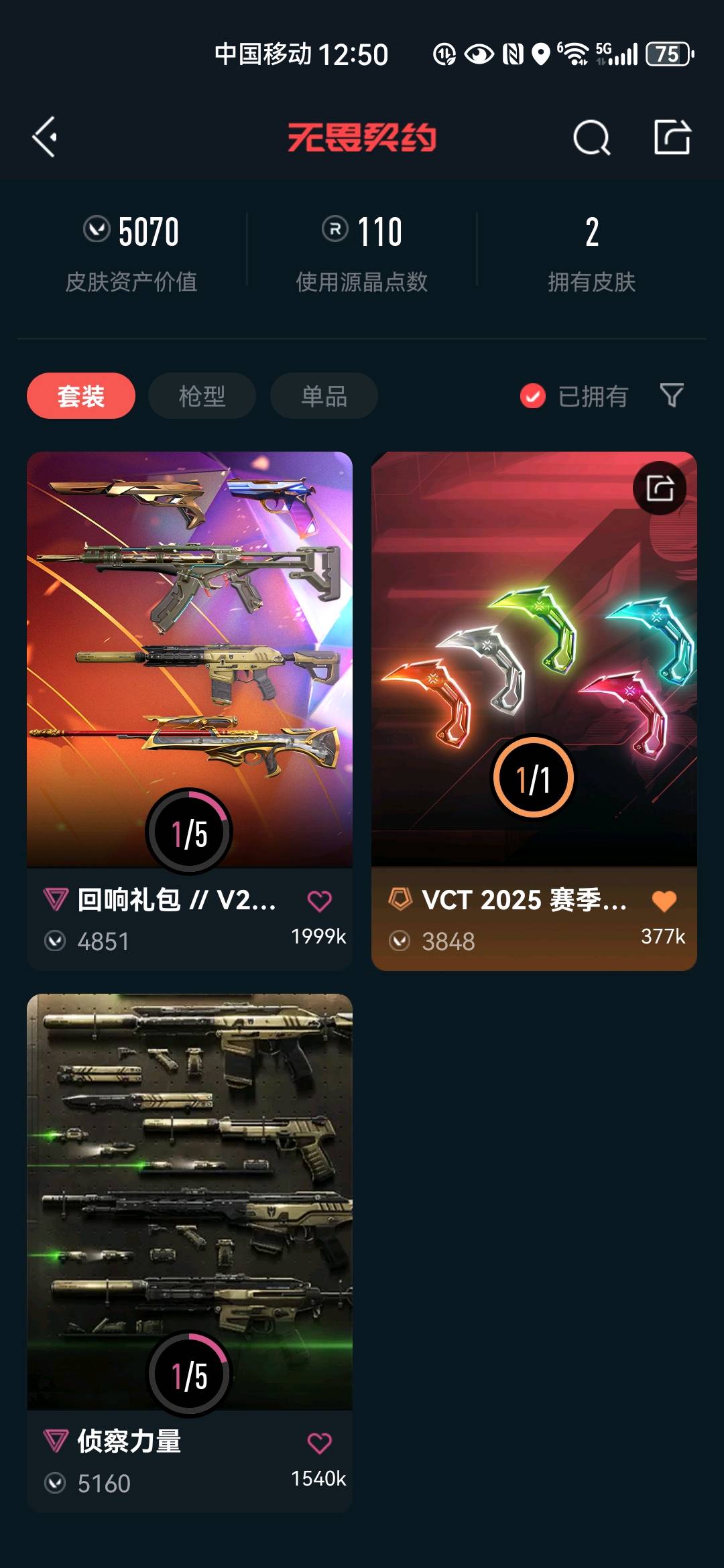Like the 侦察力量 bundle with the heart
724x1568 pixels.
point(319,1443)
